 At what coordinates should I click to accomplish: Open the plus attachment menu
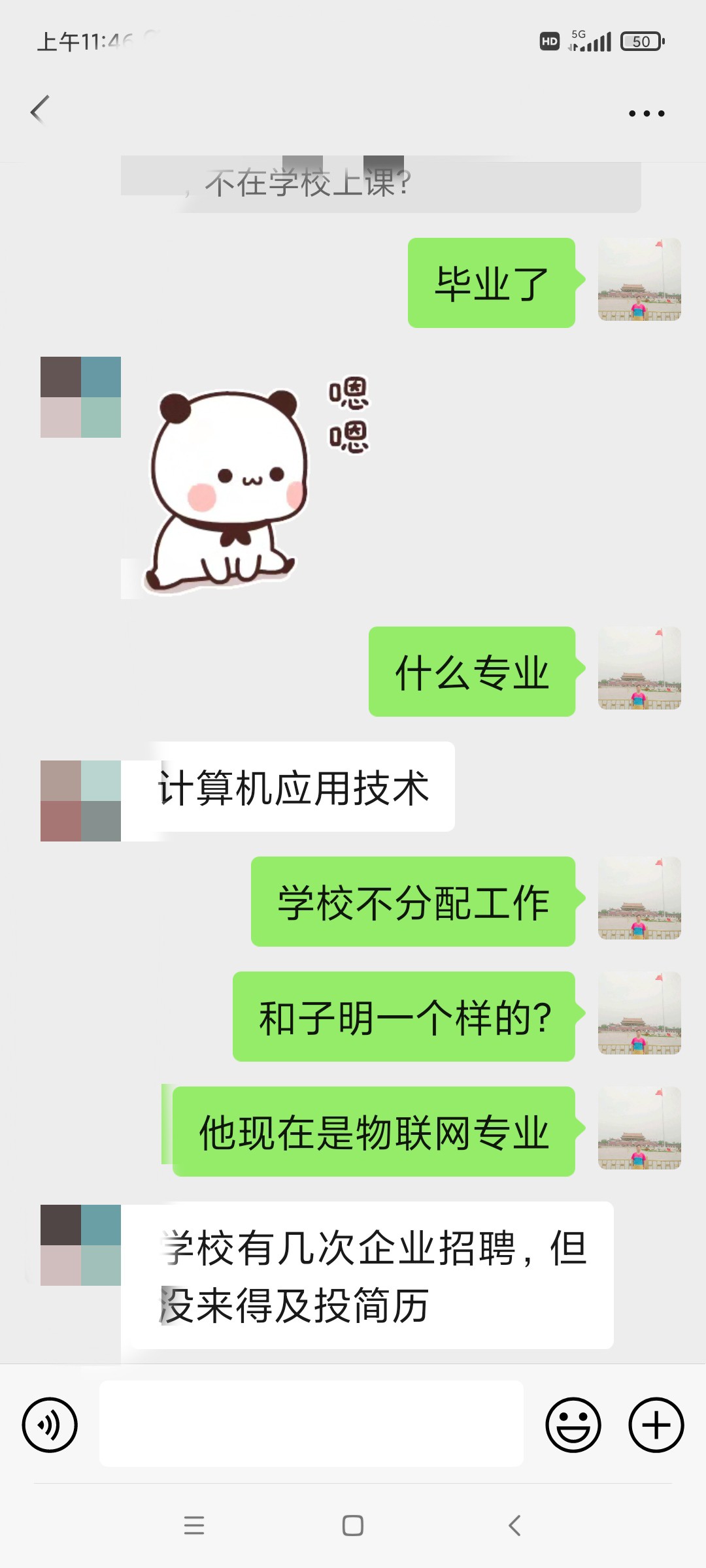pyautogui.click(x=656, y=1425)
